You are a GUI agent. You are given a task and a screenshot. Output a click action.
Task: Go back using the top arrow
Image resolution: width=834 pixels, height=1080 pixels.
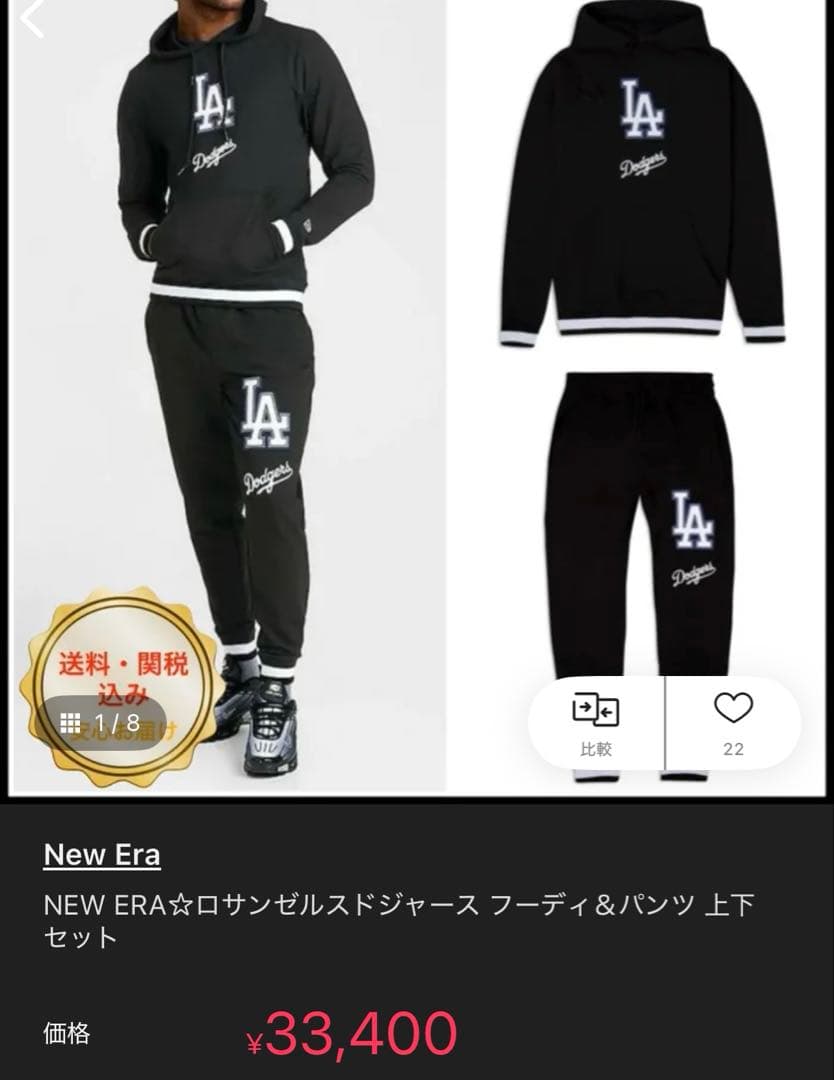click(x=32, y=18)
